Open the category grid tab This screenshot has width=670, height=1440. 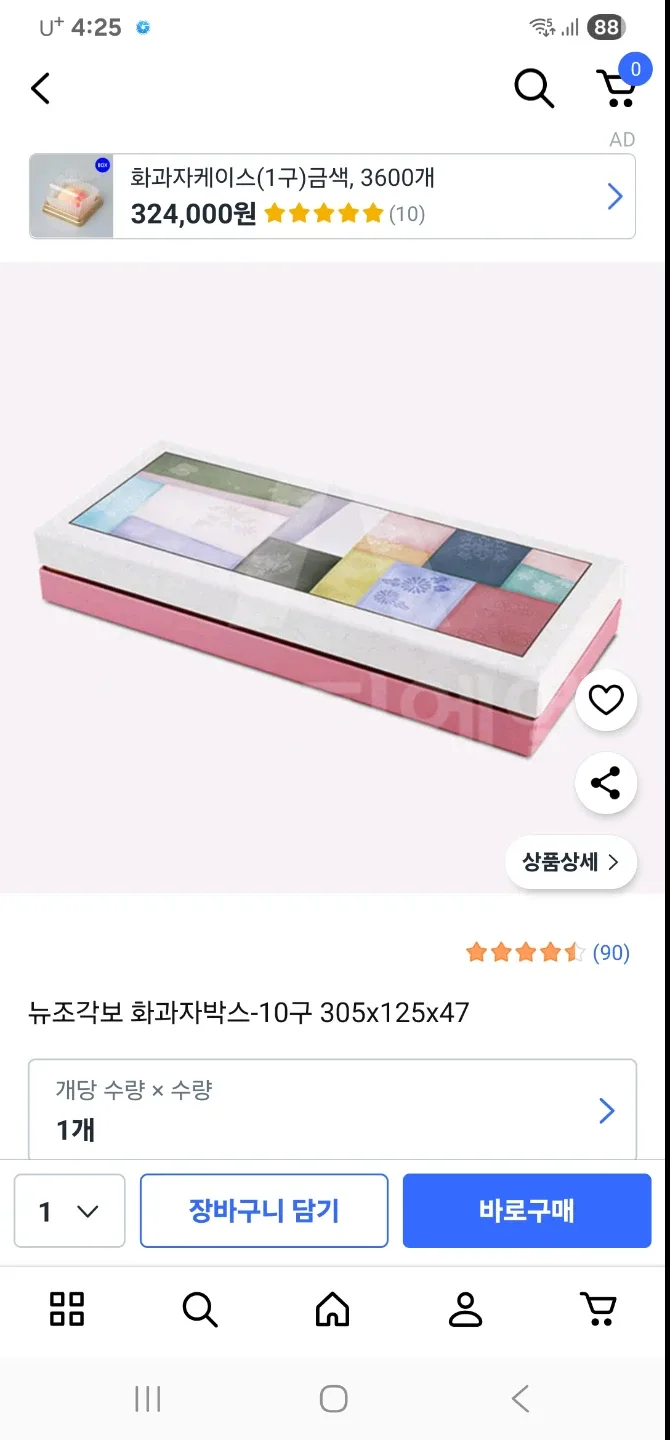(x=67, y=1308)
